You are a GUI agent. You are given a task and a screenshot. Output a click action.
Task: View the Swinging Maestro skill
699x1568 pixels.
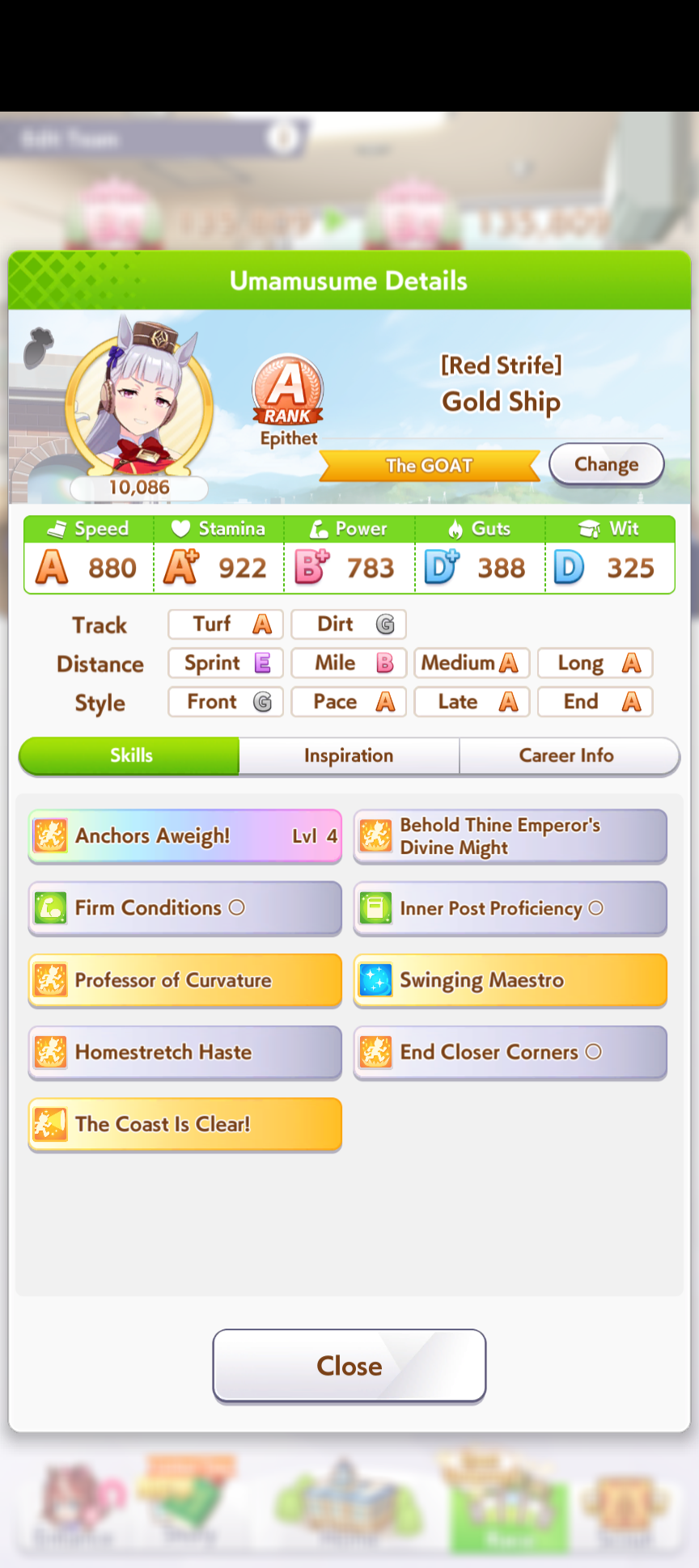point(510,980)
